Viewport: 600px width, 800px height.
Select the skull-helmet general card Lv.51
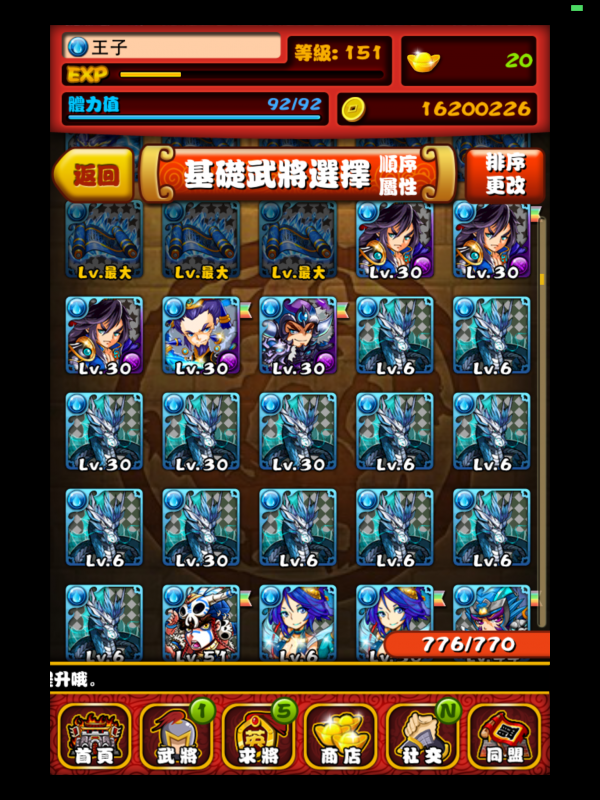click(201, 622)
